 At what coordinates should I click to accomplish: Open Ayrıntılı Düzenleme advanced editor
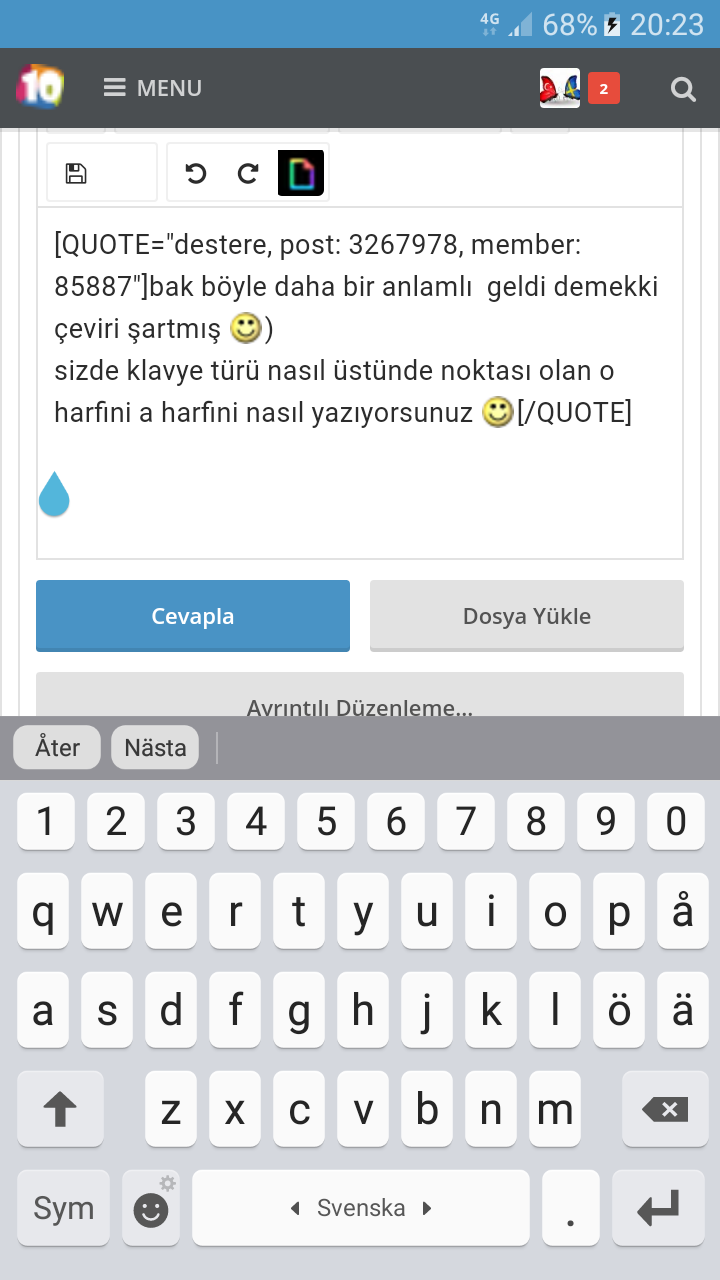[360, 702]
